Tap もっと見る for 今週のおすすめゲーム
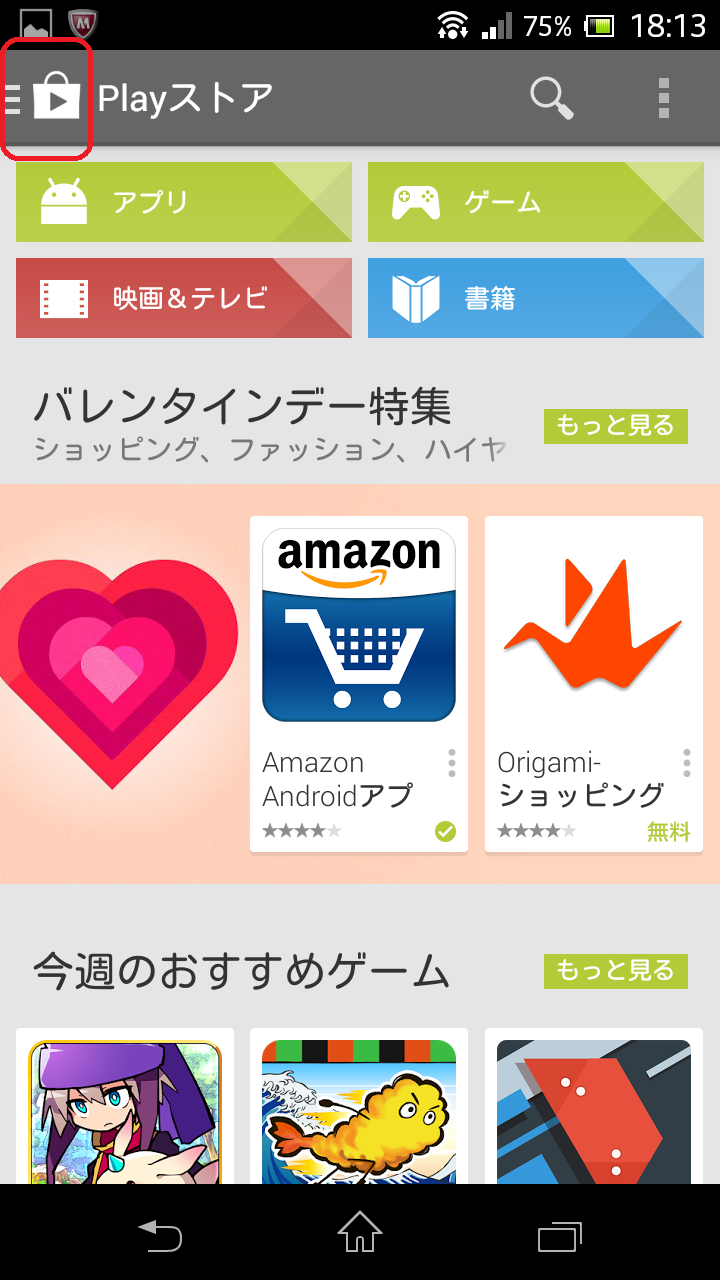The height and width of the screenshot is (1280, 720). (x=615, y=970)
